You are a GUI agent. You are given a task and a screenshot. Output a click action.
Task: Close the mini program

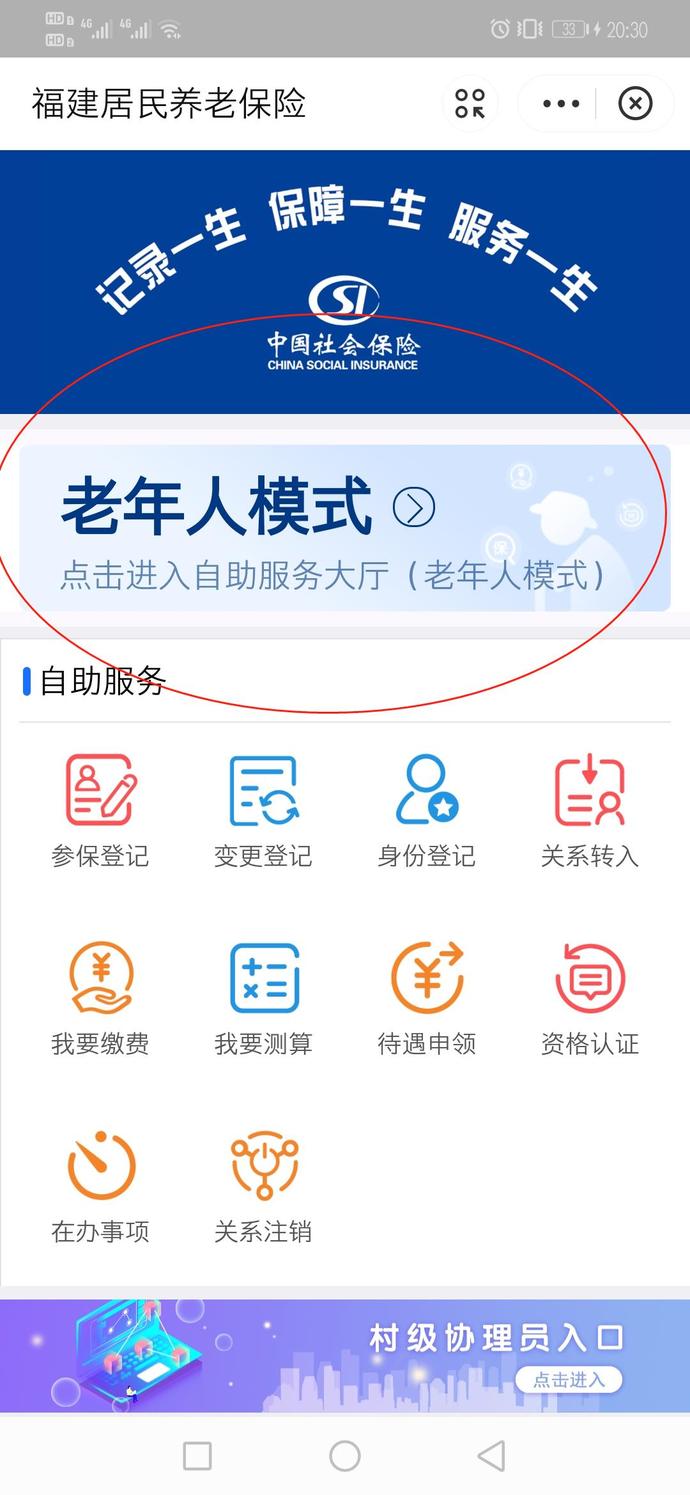[x=635, y=103]
